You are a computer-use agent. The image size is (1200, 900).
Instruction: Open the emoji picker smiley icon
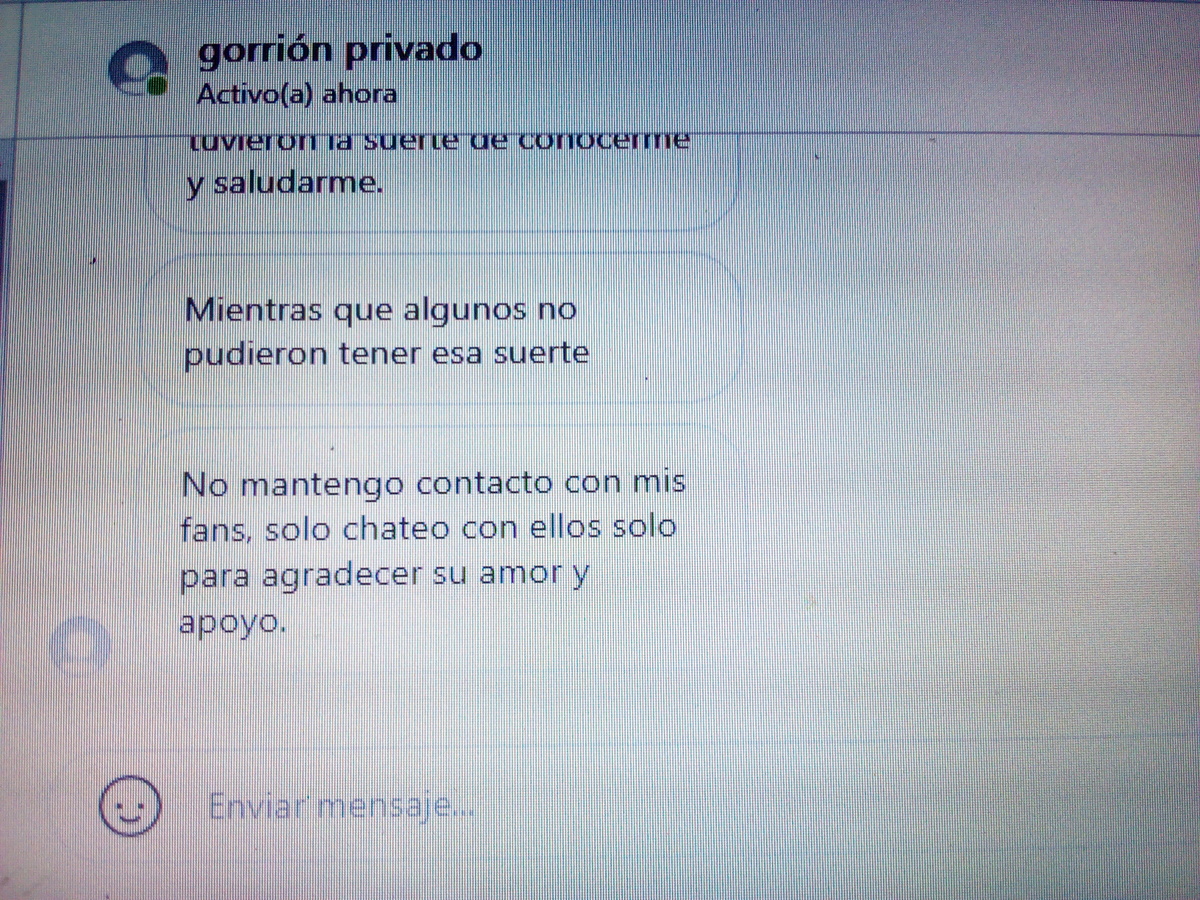tap(129, 805)
